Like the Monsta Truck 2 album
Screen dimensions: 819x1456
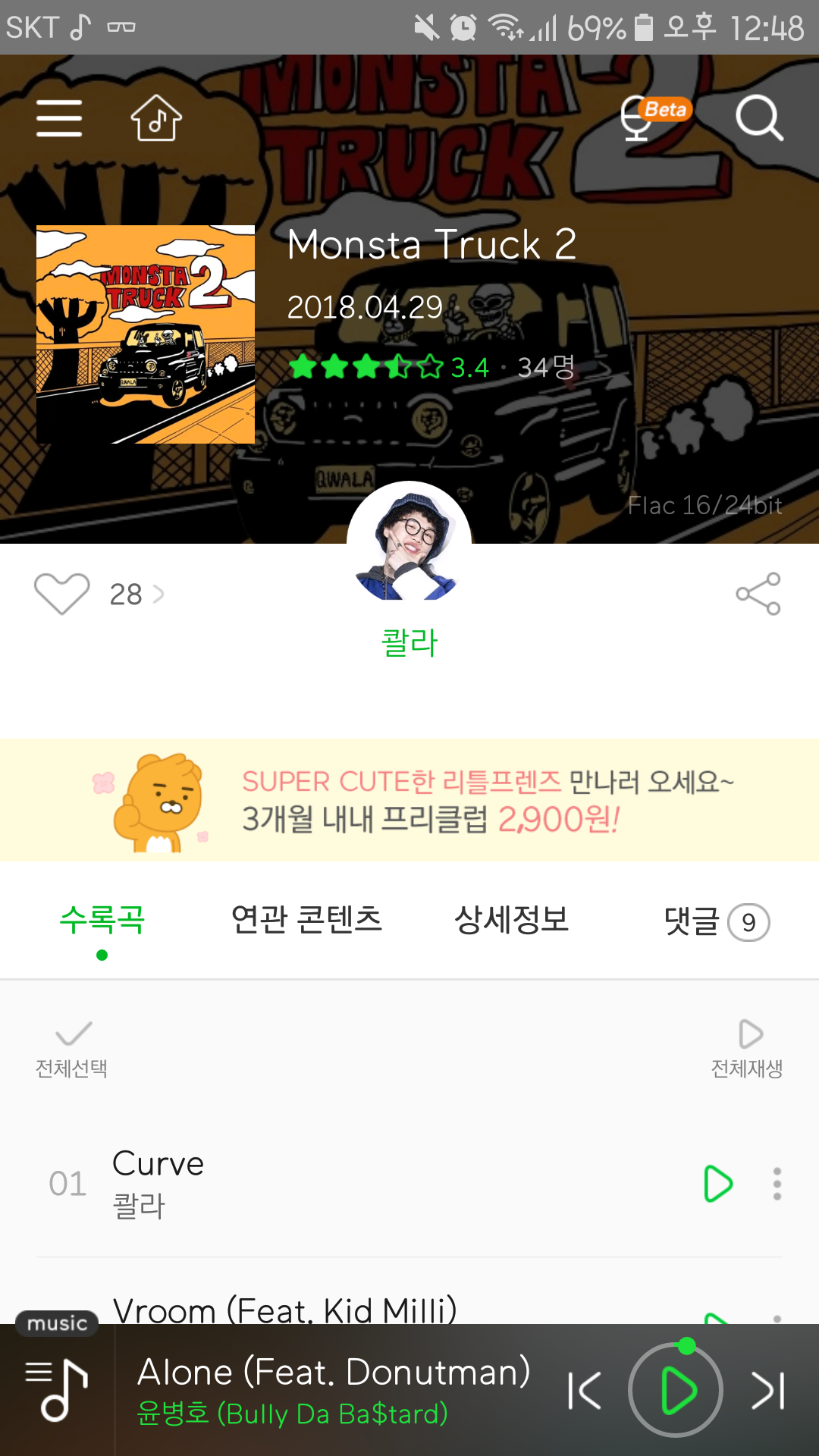point(62,594)
